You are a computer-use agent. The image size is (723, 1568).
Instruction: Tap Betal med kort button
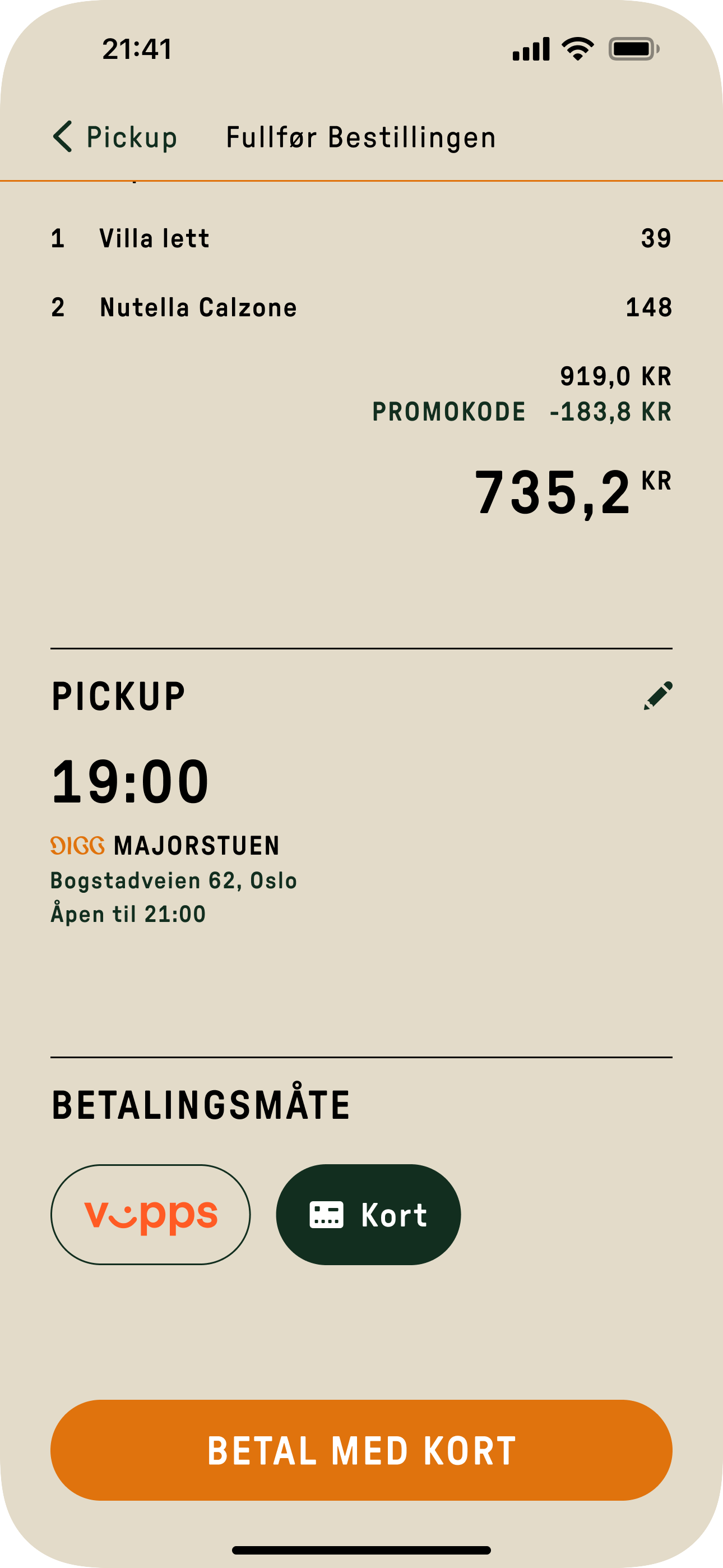(x=361, y=1450)
